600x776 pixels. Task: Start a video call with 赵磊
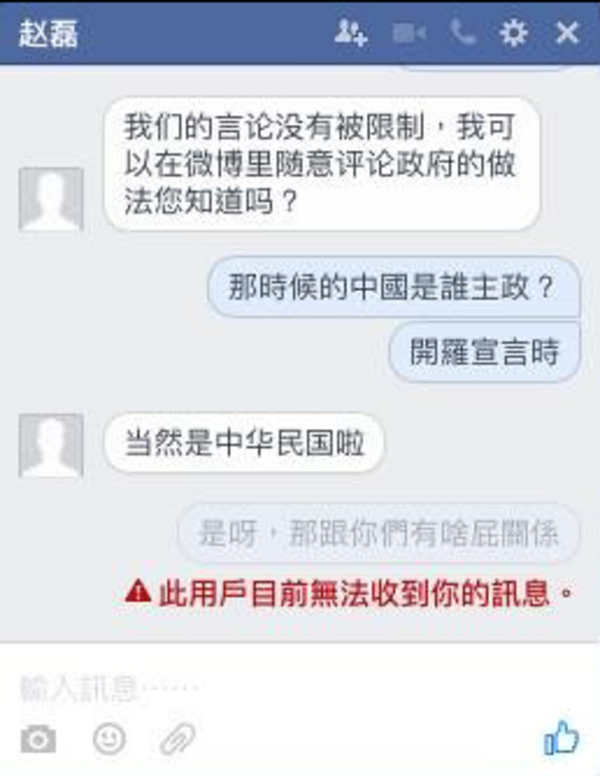[x=409, y=33]
